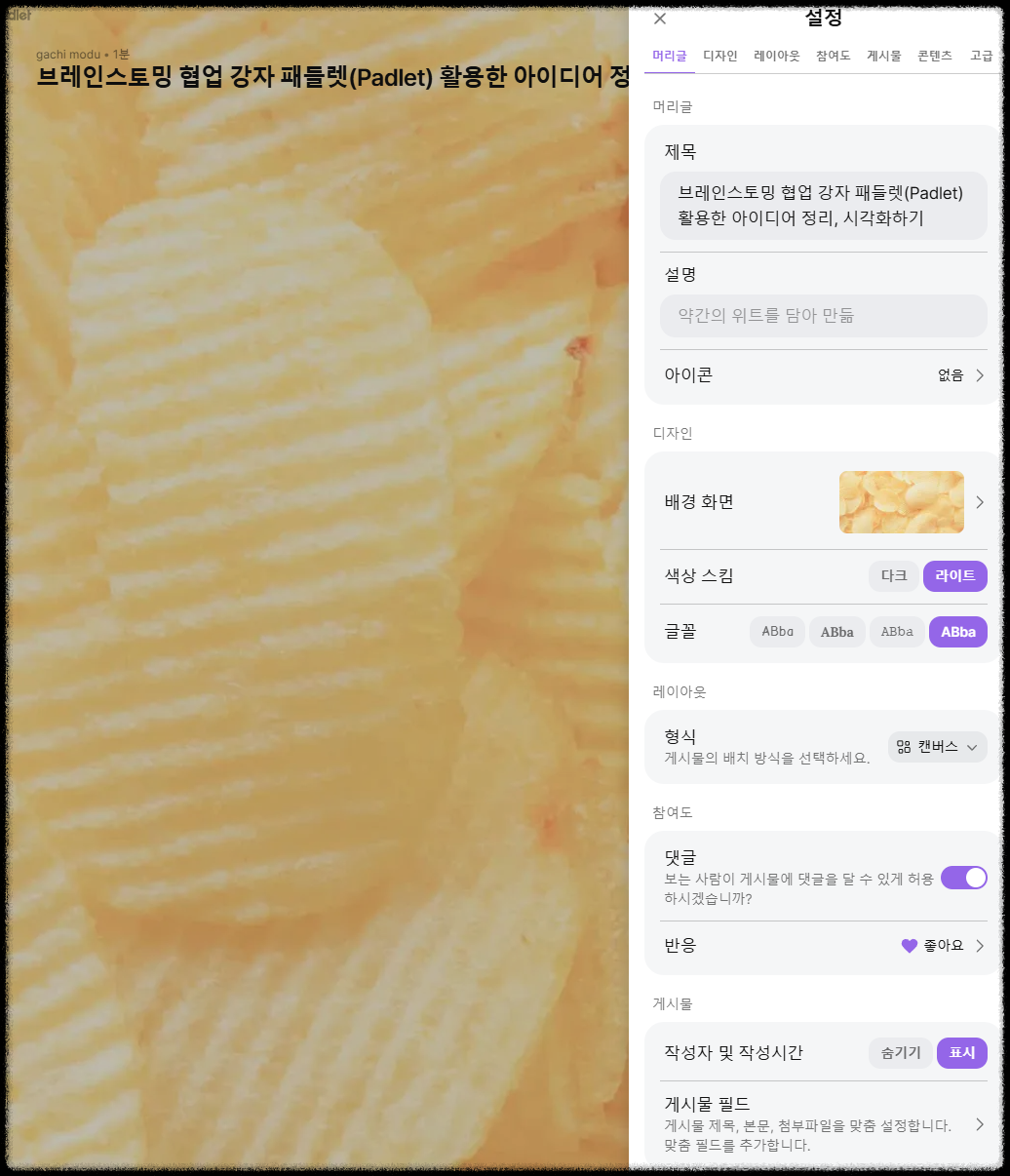Disable the 댓글 comments toggle switch
Screen dimensions: 1010x1176
pos(964,878)
